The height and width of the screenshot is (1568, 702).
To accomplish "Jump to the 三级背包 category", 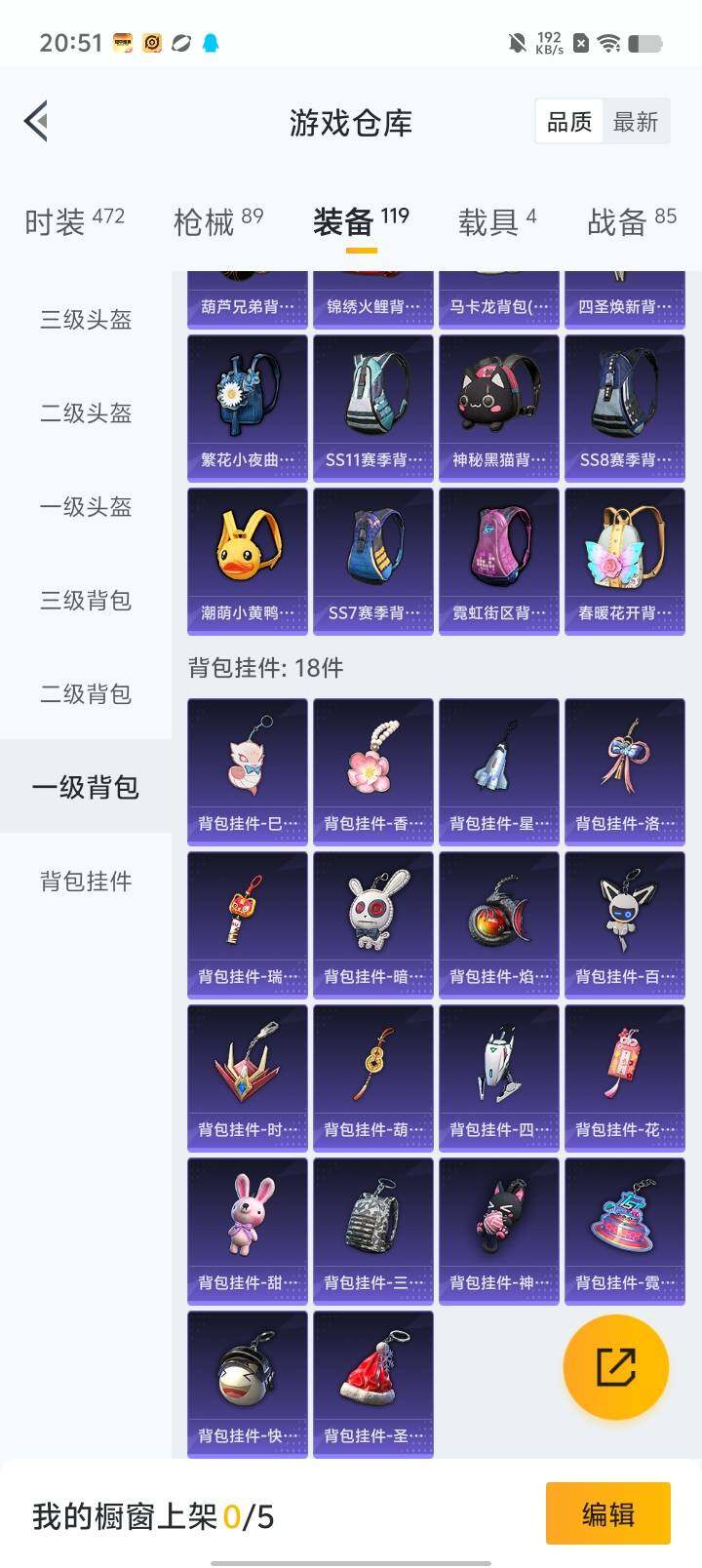I will [86, 601].
